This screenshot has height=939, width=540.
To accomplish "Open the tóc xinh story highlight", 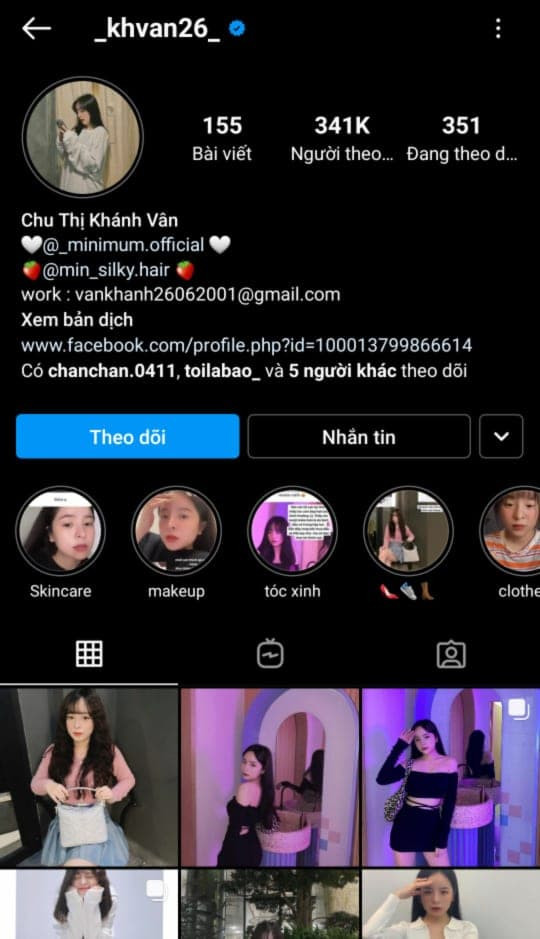I will coord(293,531).
